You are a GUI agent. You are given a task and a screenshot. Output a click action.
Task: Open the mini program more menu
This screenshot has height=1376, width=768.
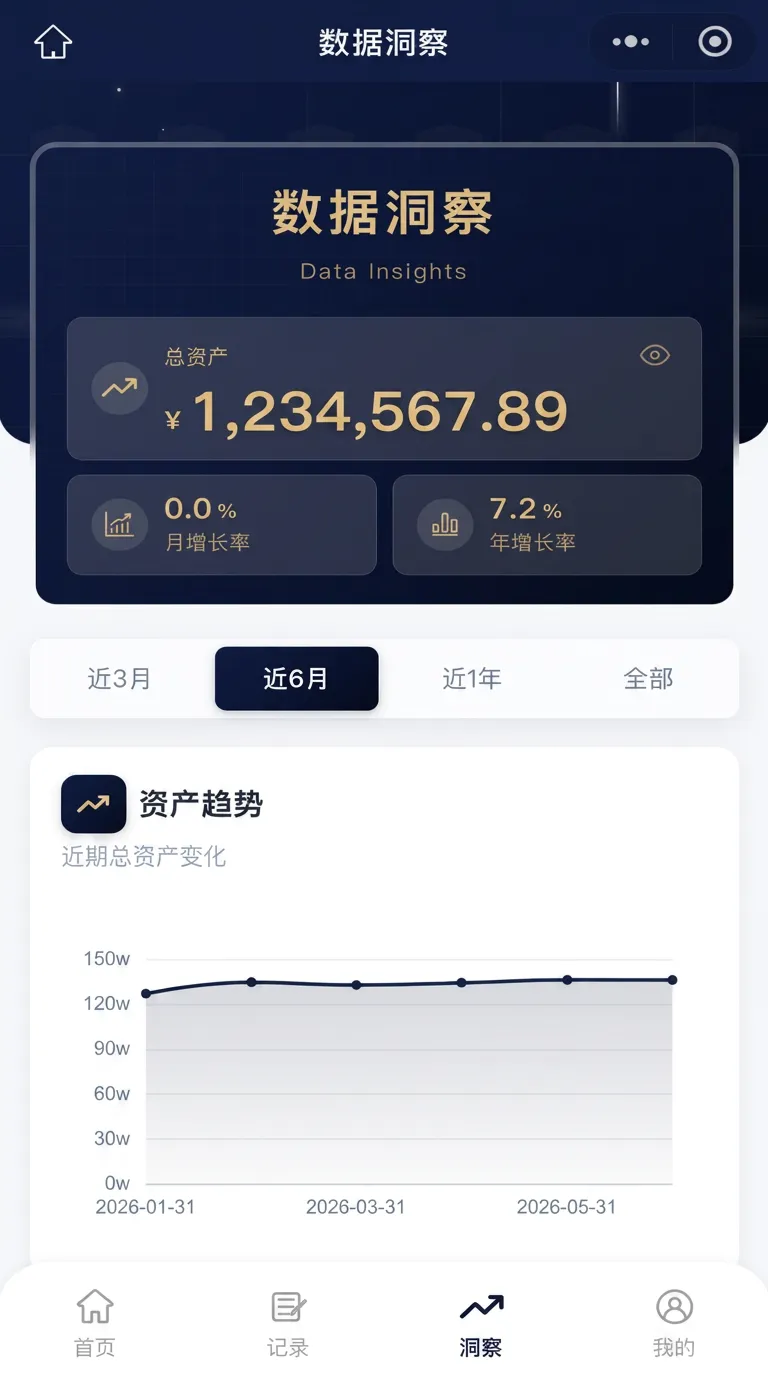[630, 42]
